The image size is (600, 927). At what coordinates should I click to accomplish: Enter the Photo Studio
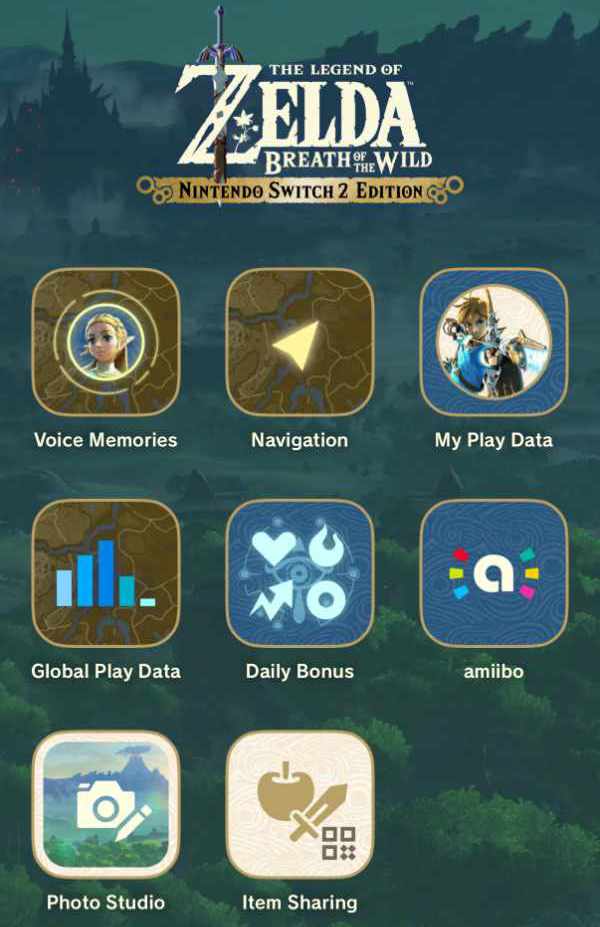[106, 804]
